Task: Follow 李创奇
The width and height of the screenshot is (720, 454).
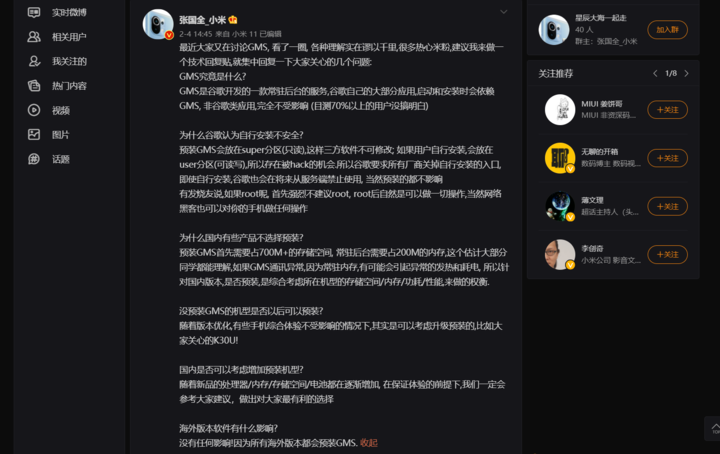Action: tap(667, 254)
